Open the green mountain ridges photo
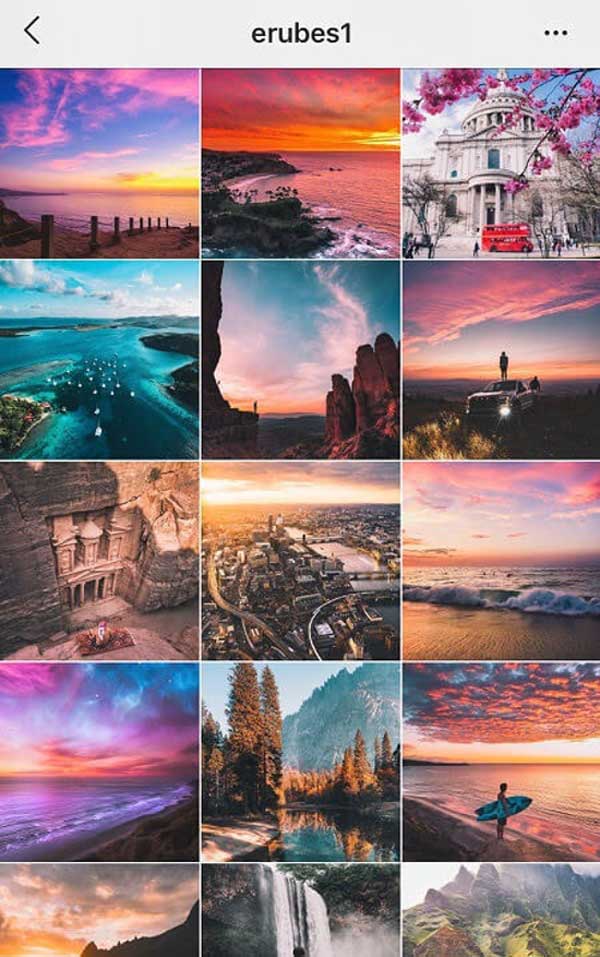This screenshot has width=600, height=957. (x=501, y=910)
